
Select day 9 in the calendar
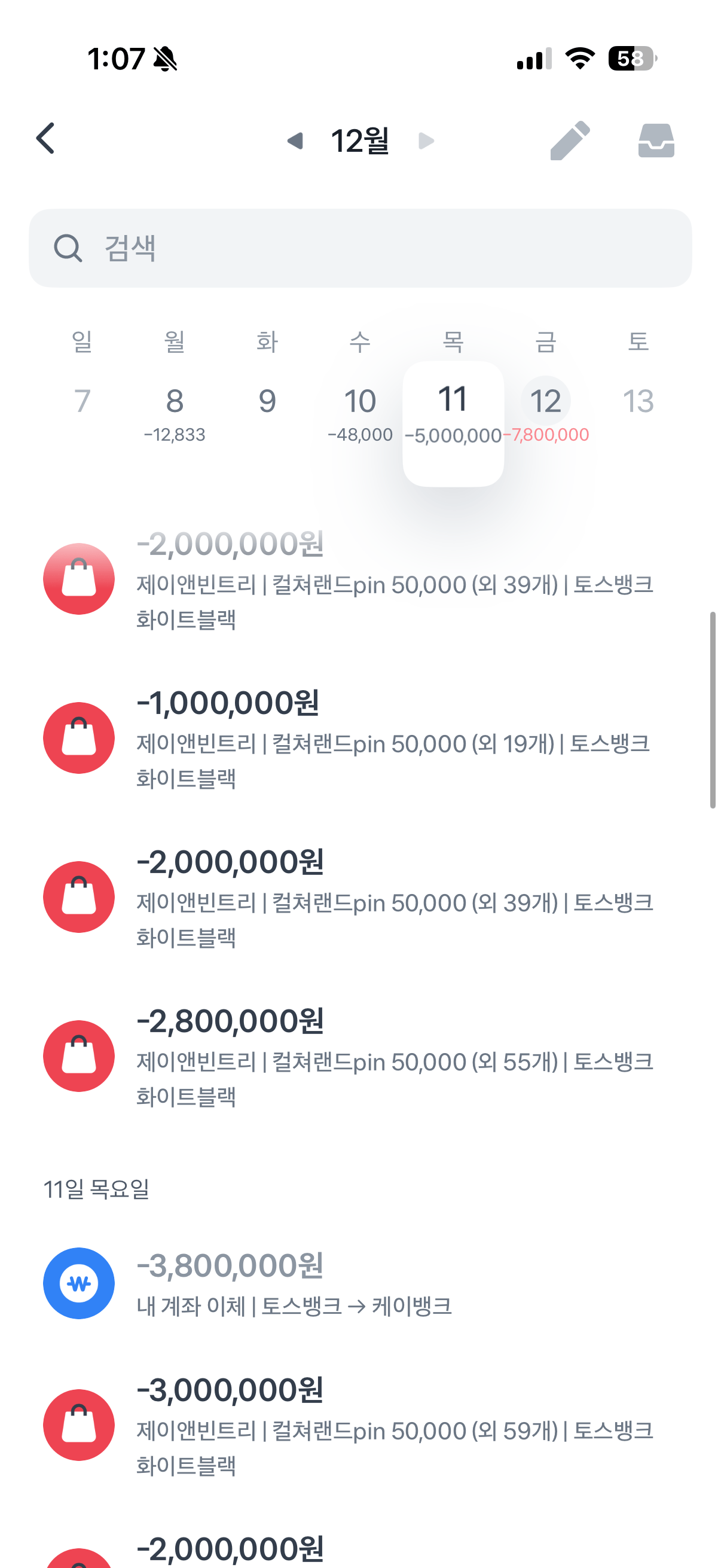tap(267, 402)
